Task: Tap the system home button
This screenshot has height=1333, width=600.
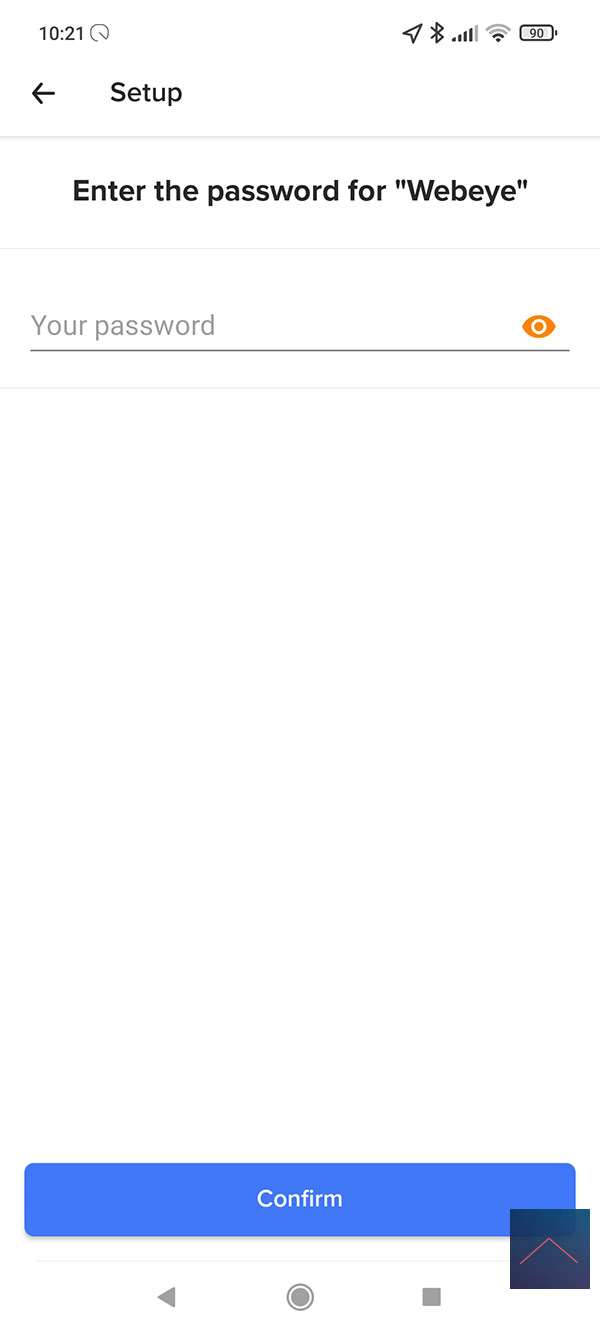Action: [x=299, y=1297]
